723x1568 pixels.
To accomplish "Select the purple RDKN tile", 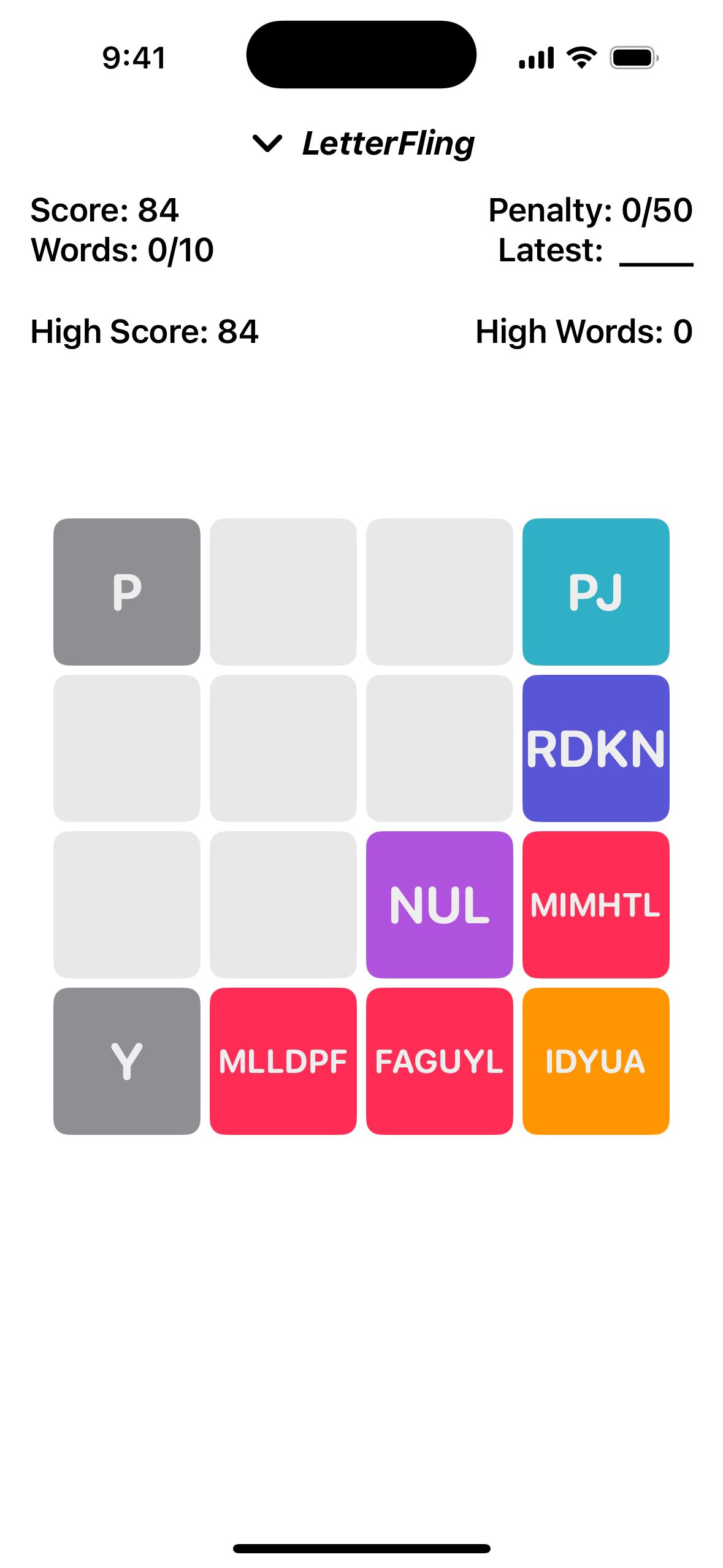I will (x=595, y=748).
